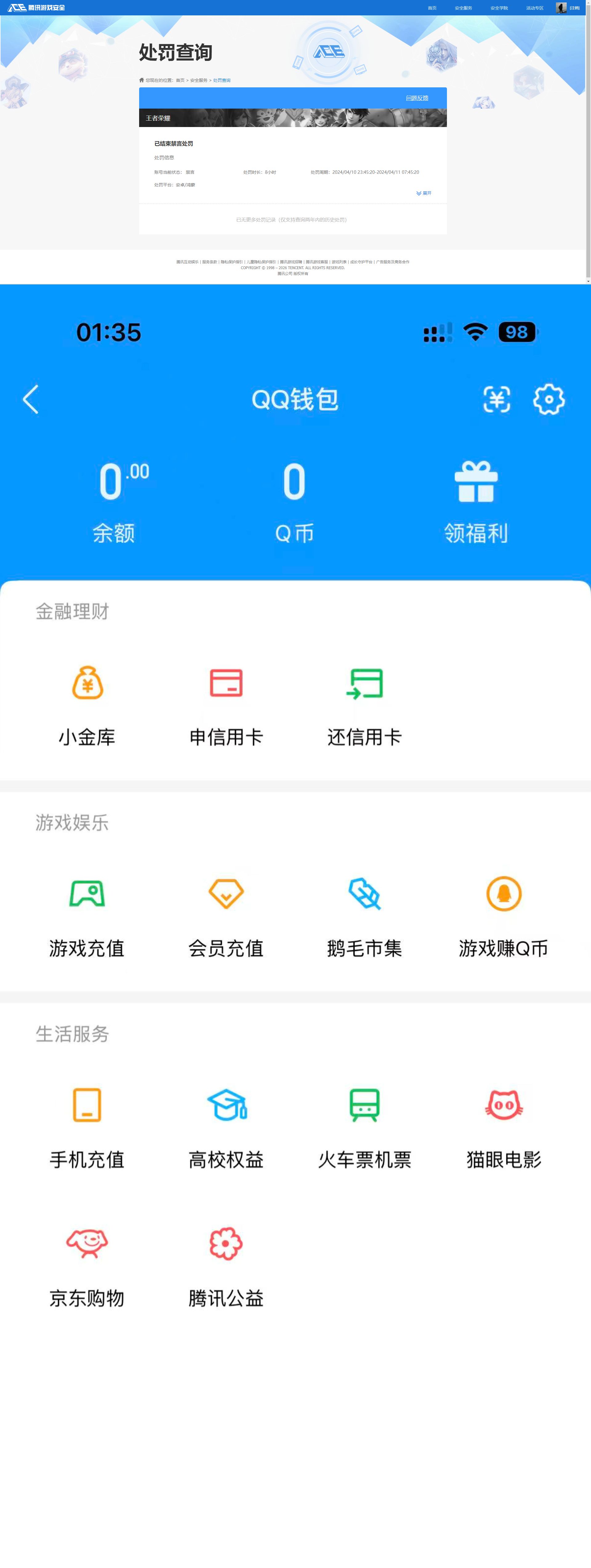Tap the 还信用卡 repayment icon
The height and width of the screenshot is (1568, 591).
[364, 683]
